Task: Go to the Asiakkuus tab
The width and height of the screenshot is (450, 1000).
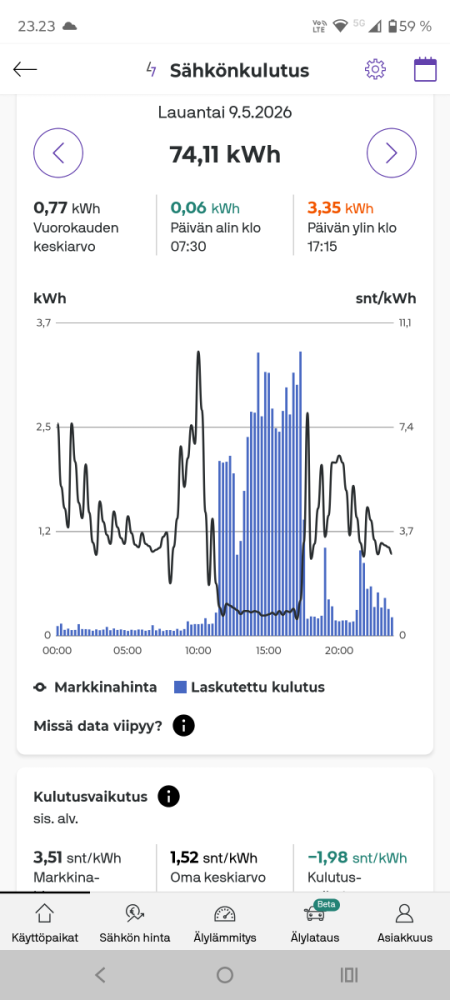Action: 404,922
